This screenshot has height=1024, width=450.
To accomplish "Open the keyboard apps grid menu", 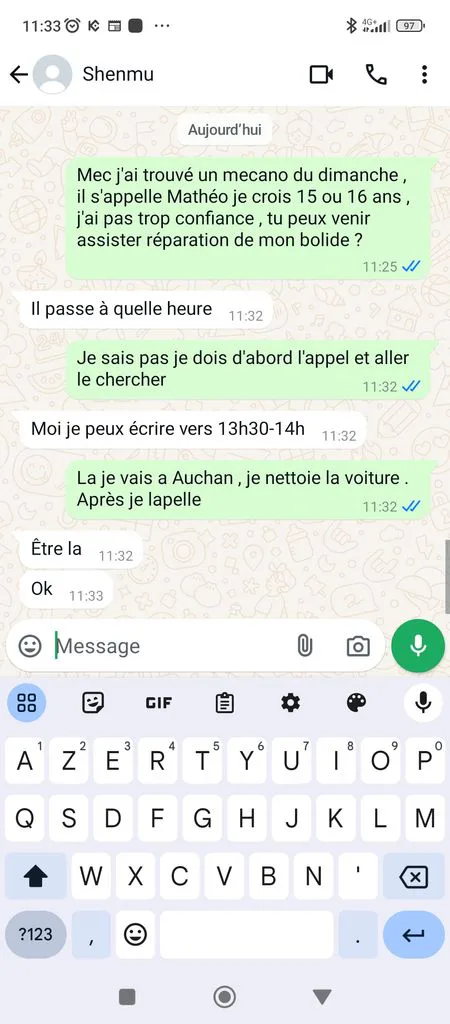I will [27, 703].
